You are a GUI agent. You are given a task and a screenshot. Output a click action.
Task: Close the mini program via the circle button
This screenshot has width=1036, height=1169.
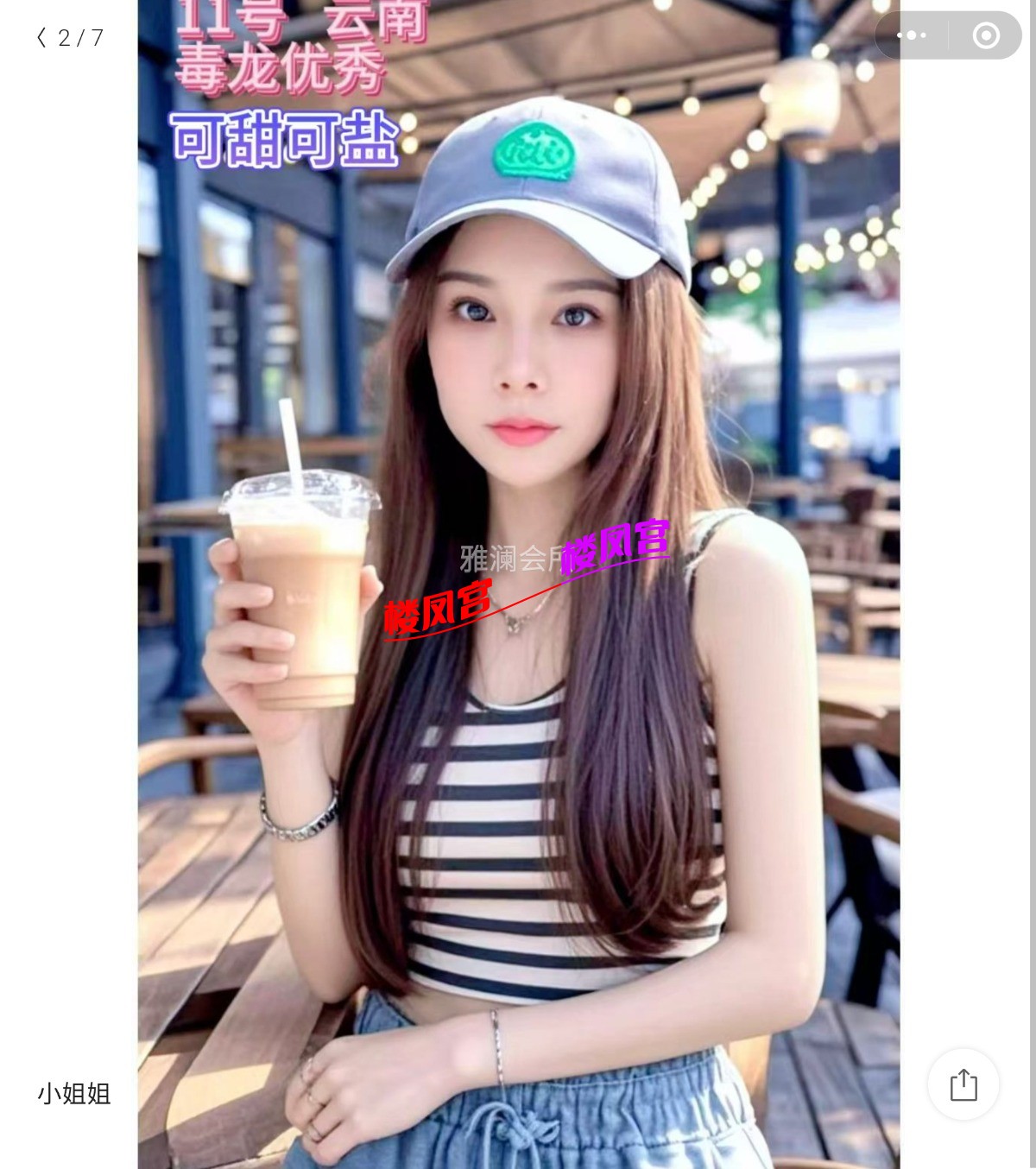986,35
